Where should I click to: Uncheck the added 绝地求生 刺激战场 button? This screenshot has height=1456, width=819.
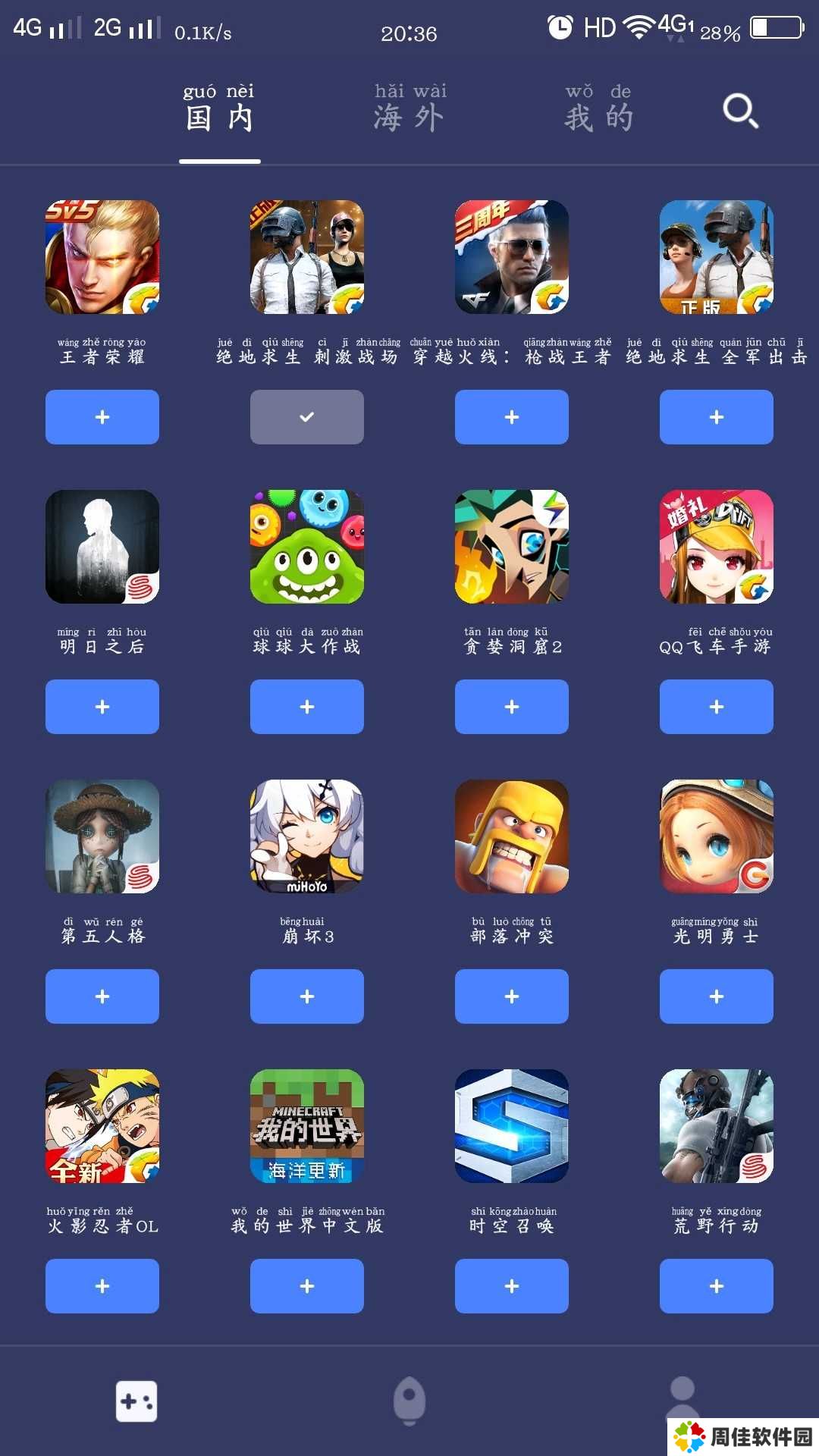(x=307, y=417)
